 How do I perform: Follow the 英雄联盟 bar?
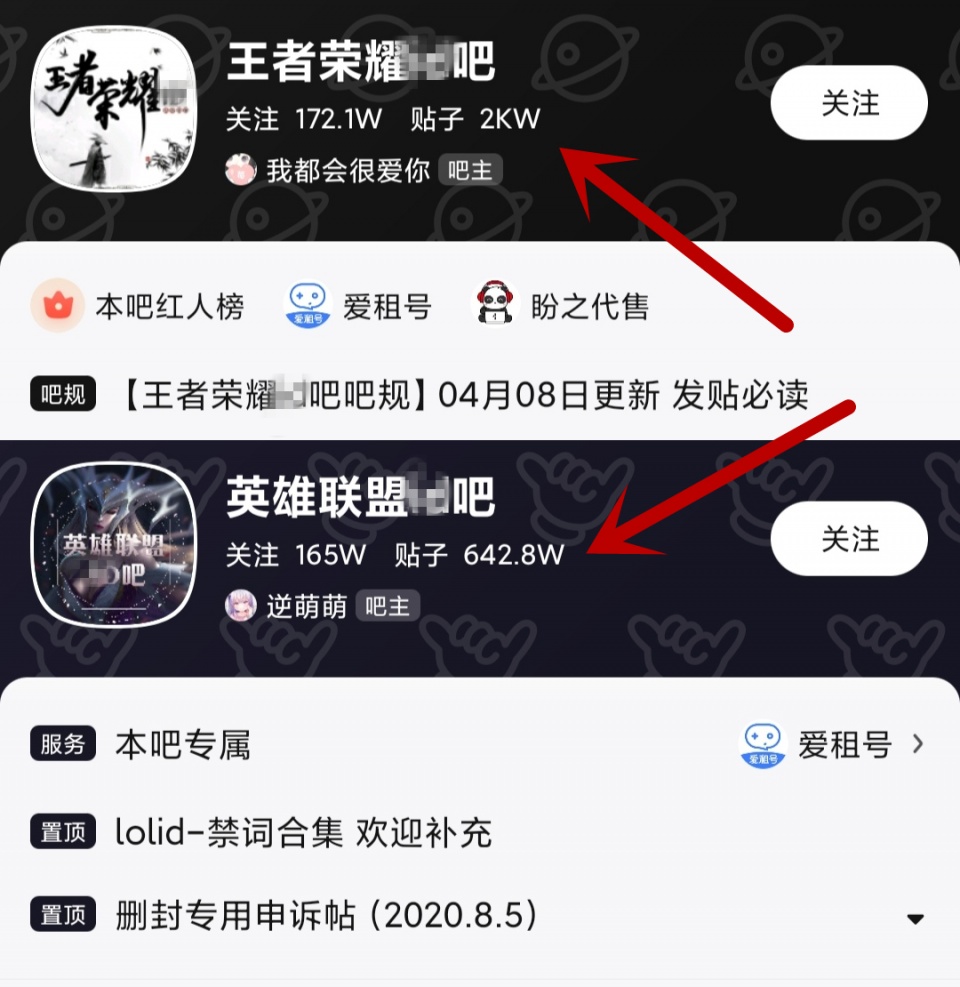point(849,539)
